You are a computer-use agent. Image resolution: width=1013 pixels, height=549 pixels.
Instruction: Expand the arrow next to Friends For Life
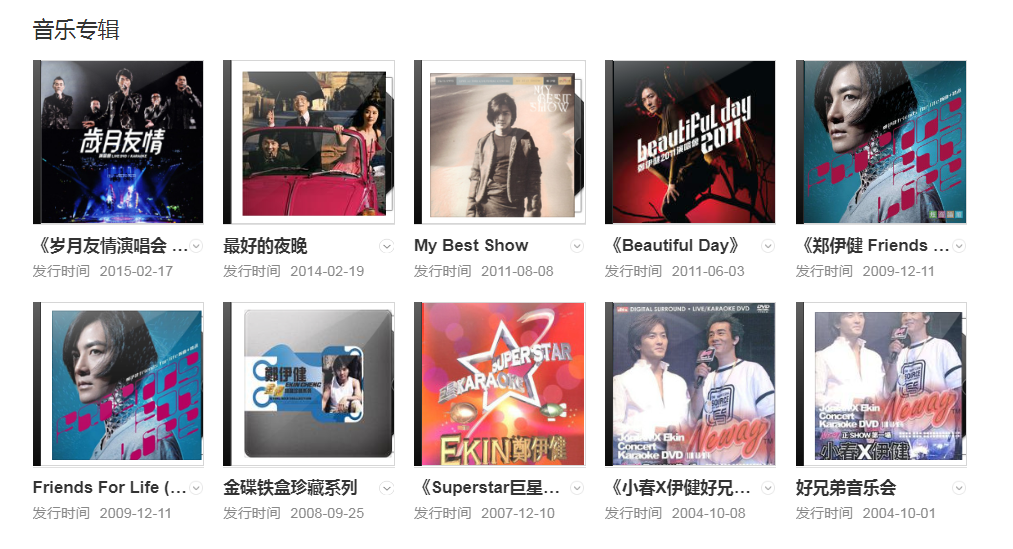196,488
